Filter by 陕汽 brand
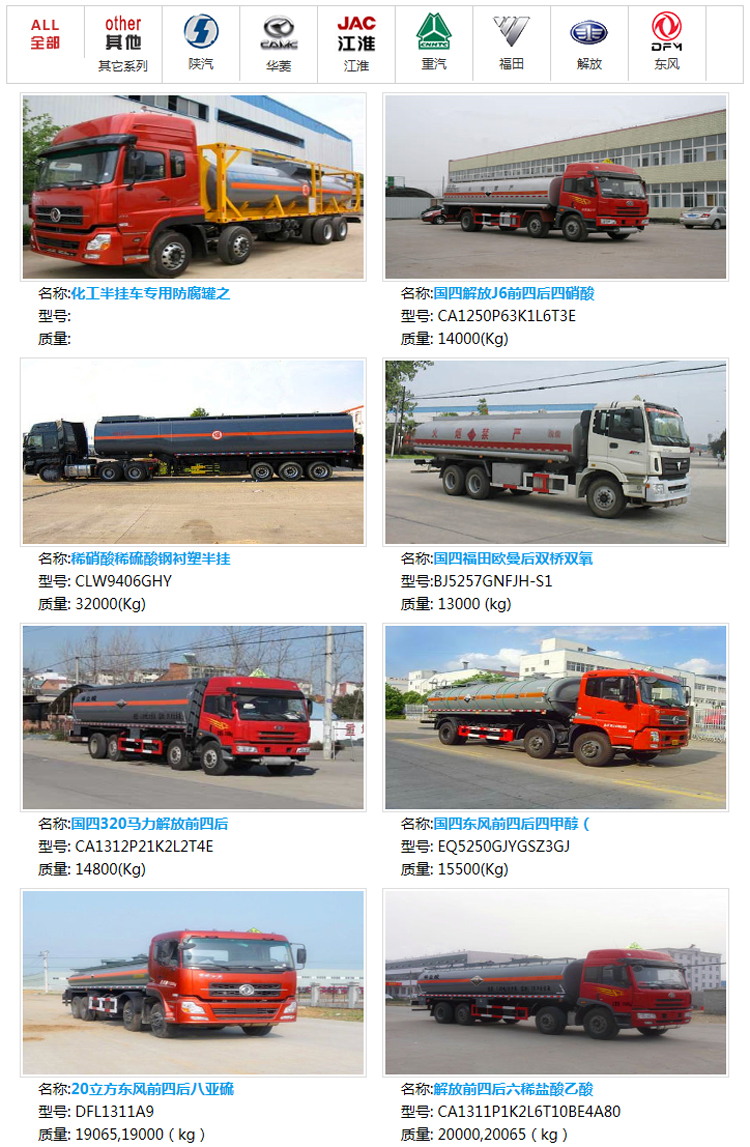 (201, 44)
